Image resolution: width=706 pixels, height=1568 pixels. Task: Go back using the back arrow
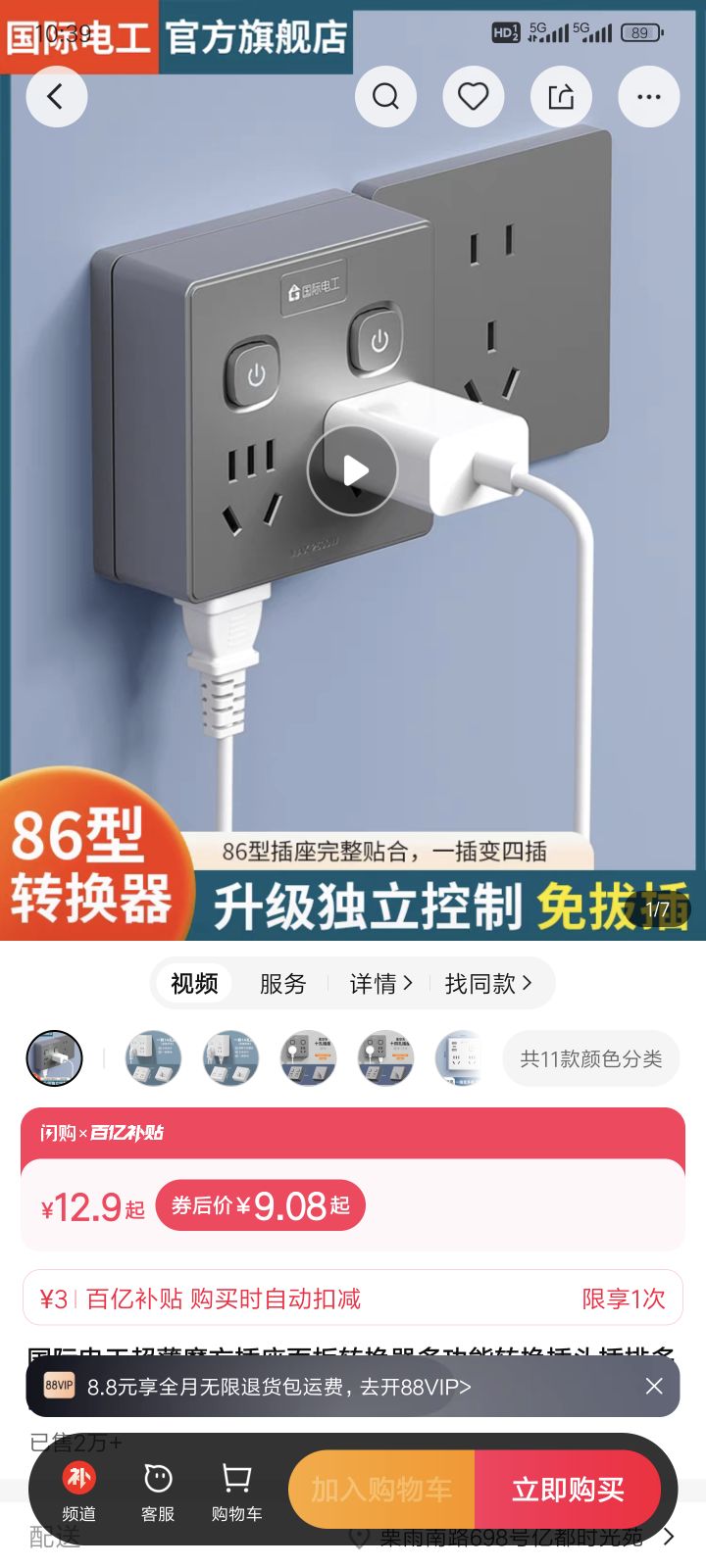[56, 96]
